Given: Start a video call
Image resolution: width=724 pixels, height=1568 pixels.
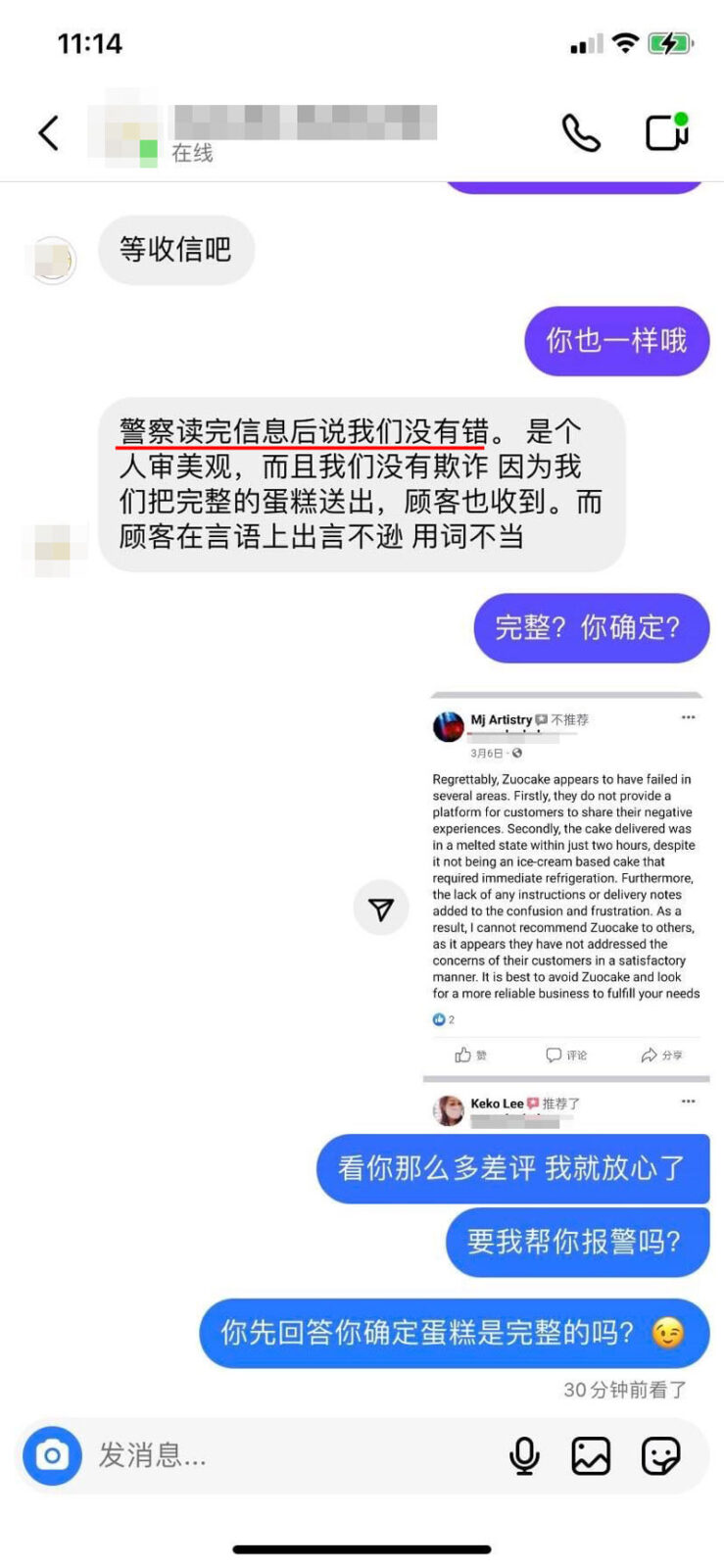Looking at the screenshot, I should click(x=667, y=132).
